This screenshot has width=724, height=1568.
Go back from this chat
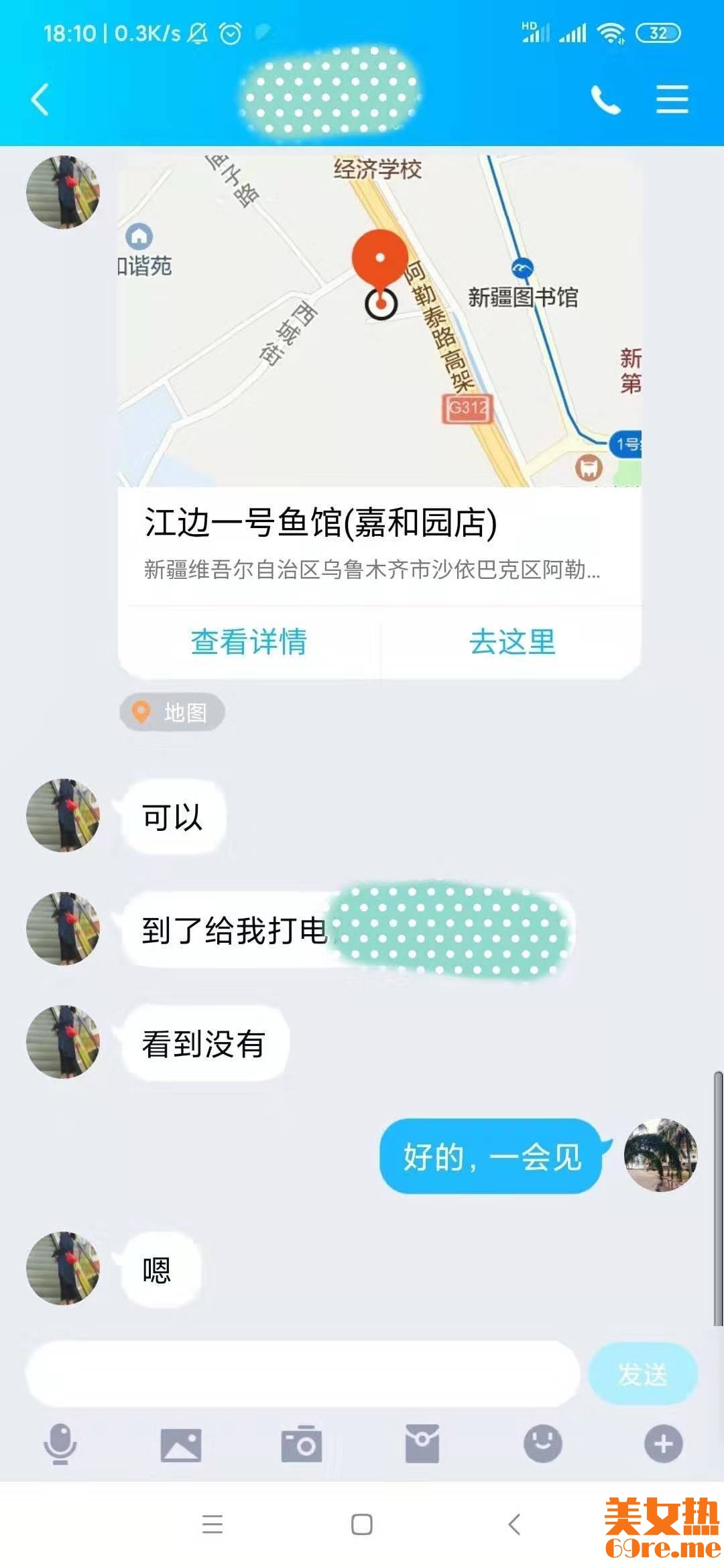(40, 101)
